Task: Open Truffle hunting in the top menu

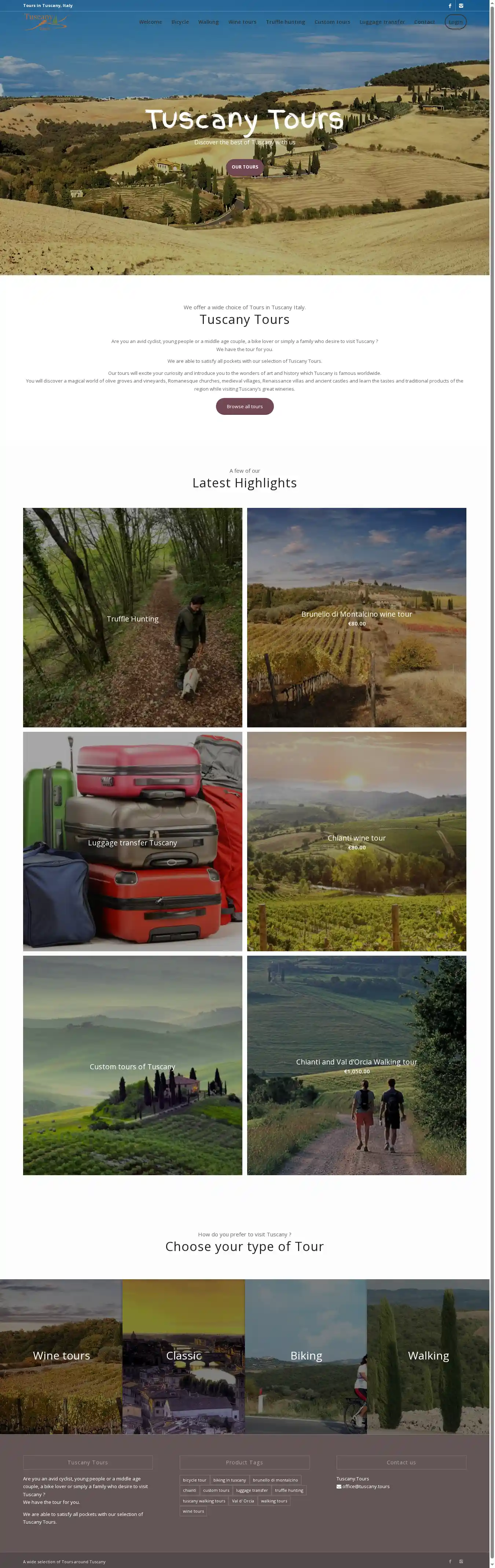Action: 285,22
